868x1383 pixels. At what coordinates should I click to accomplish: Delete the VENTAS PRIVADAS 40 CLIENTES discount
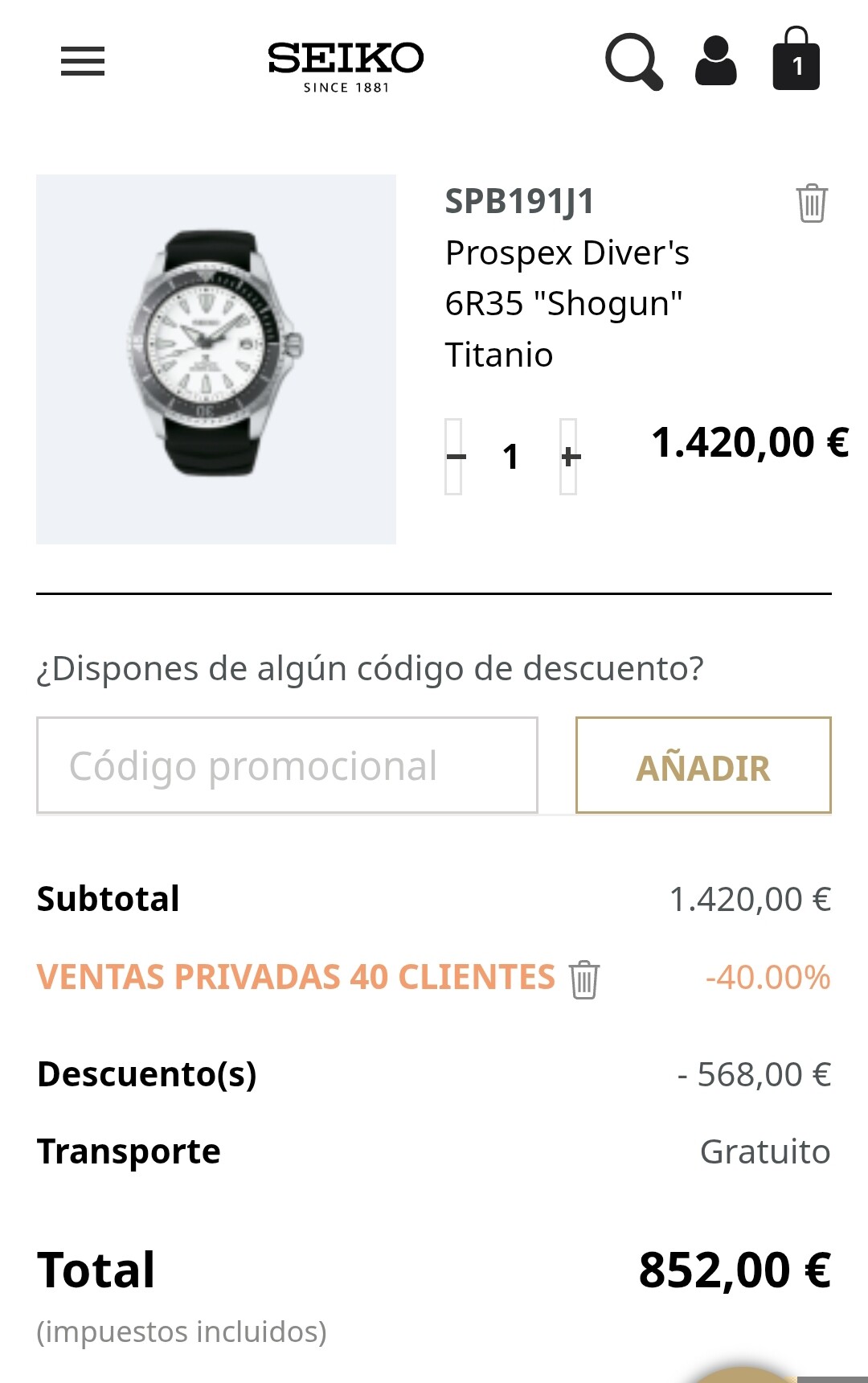(x=584, y=979)
